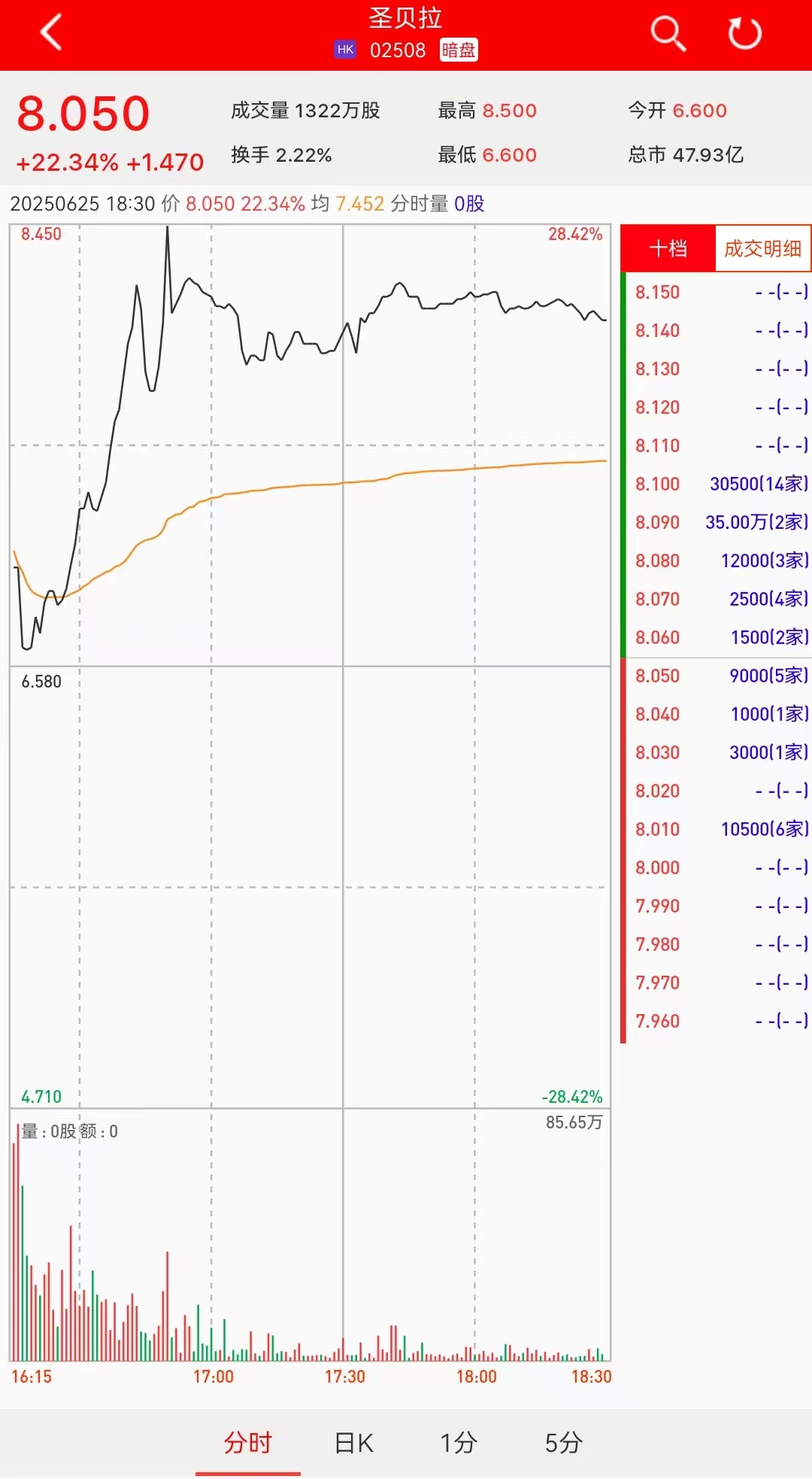View the 1分 one-minute chart
Viewport: 812px width, 1479px height.
tap(458, 1443)
